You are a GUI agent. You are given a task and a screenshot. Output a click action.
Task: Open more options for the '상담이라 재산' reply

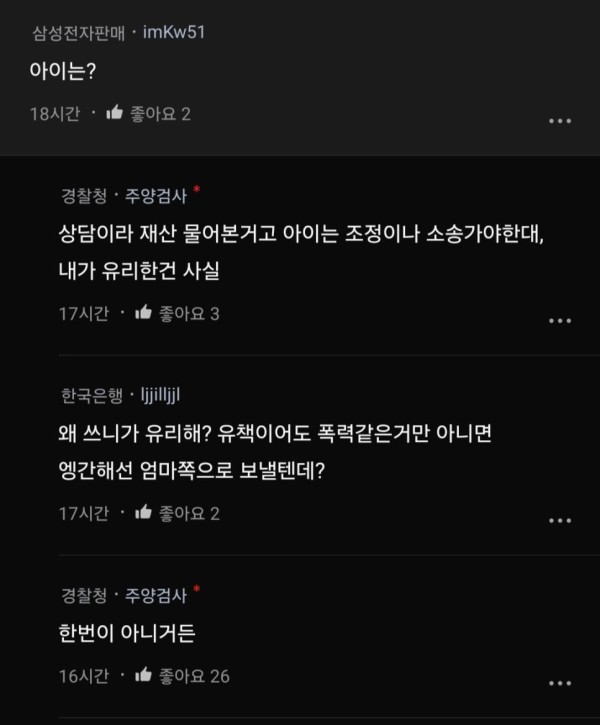point(561,321)
